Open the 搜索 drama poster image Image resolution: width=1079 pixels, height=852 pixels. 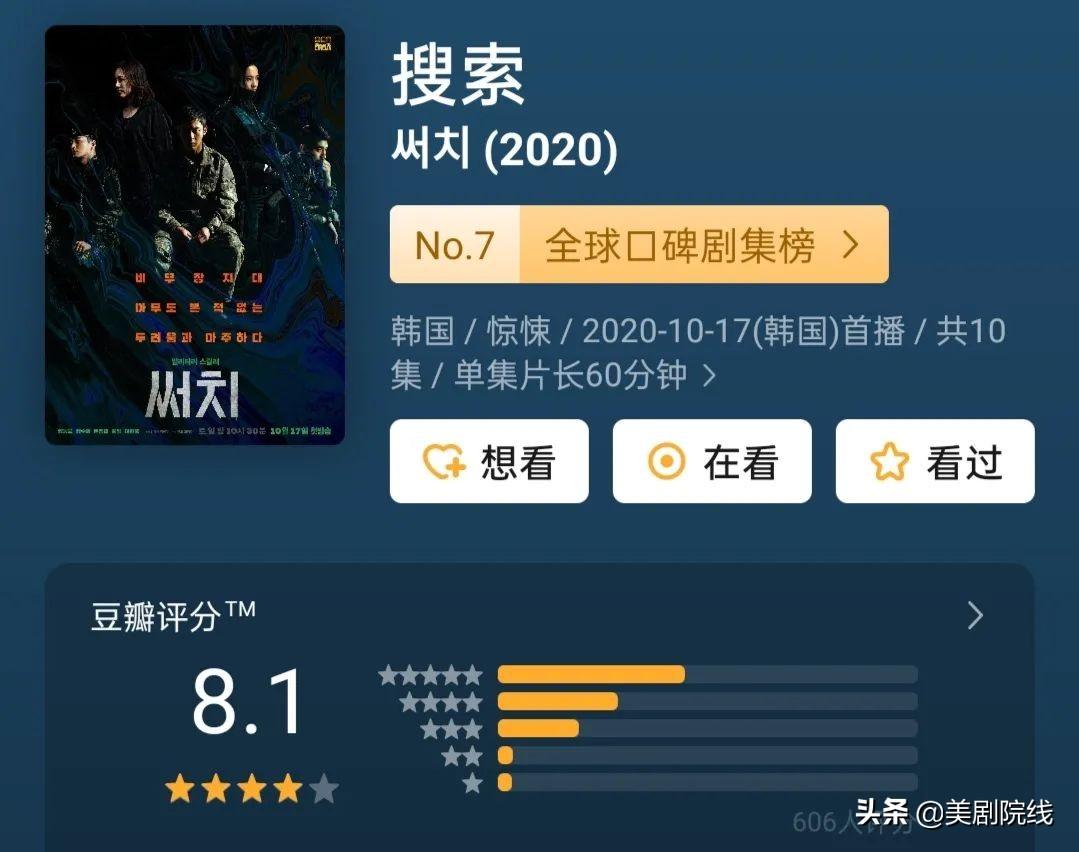coord(195,235)
